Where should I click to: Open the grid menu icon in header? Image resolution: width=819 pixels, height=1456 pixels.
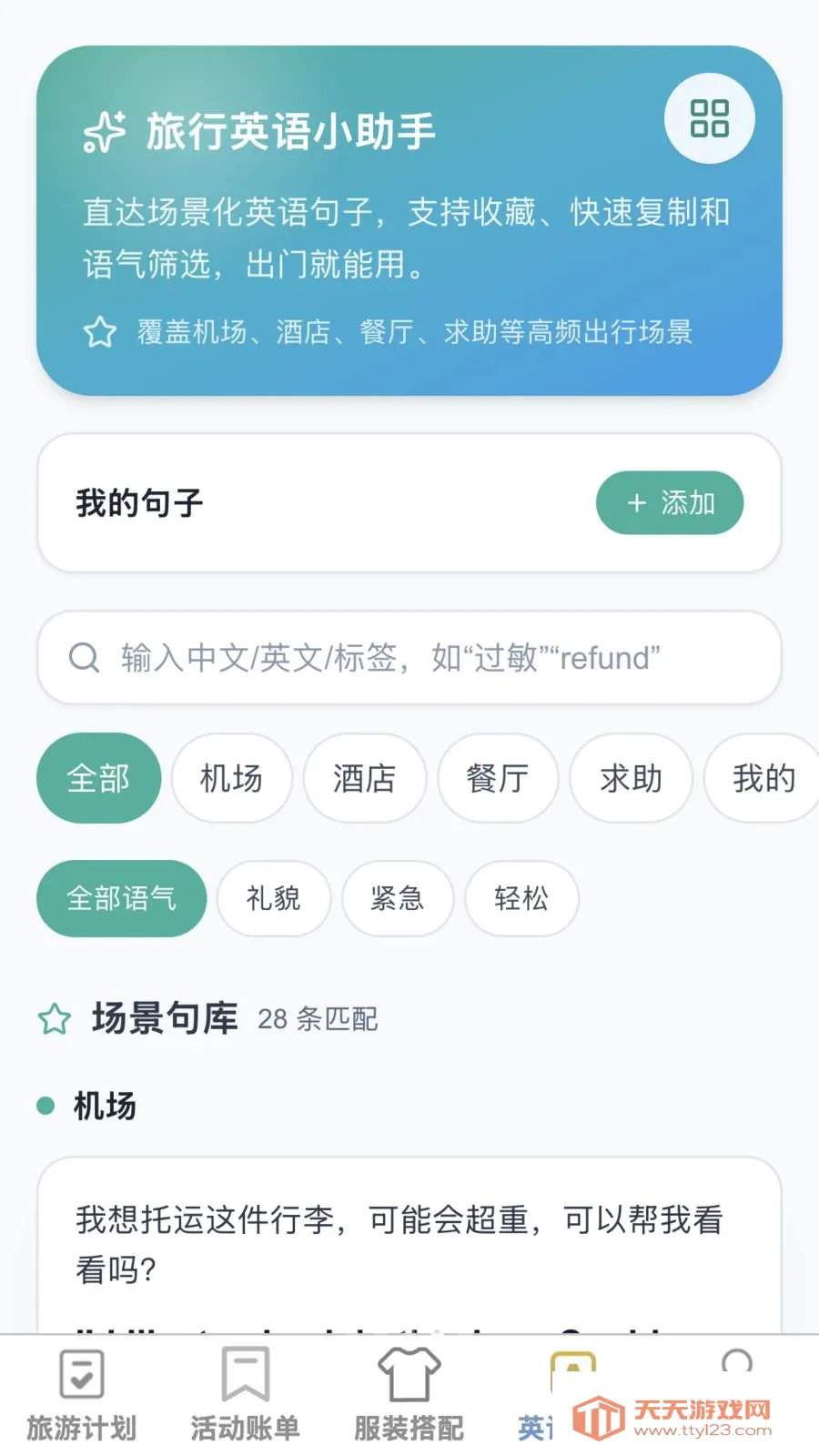click(709, 118)
